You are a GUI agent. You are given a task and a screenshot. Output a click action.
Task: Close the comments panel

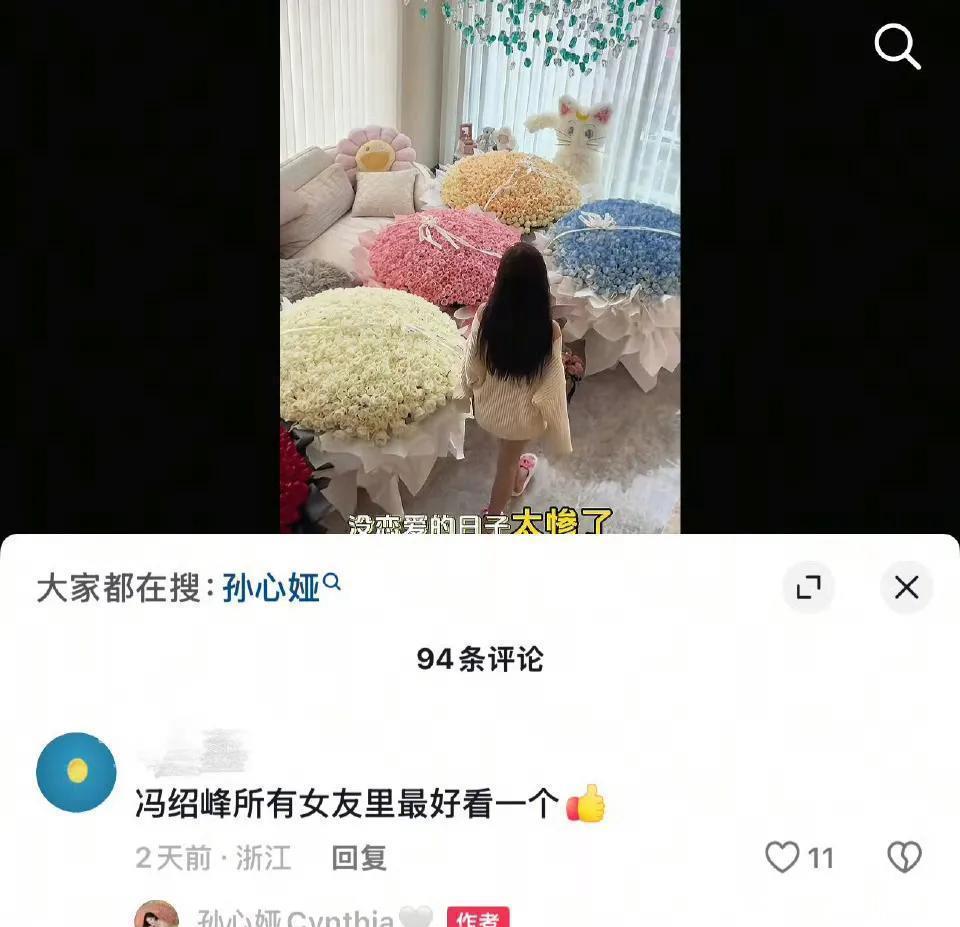pyautogui.click(x=906, y=587)
